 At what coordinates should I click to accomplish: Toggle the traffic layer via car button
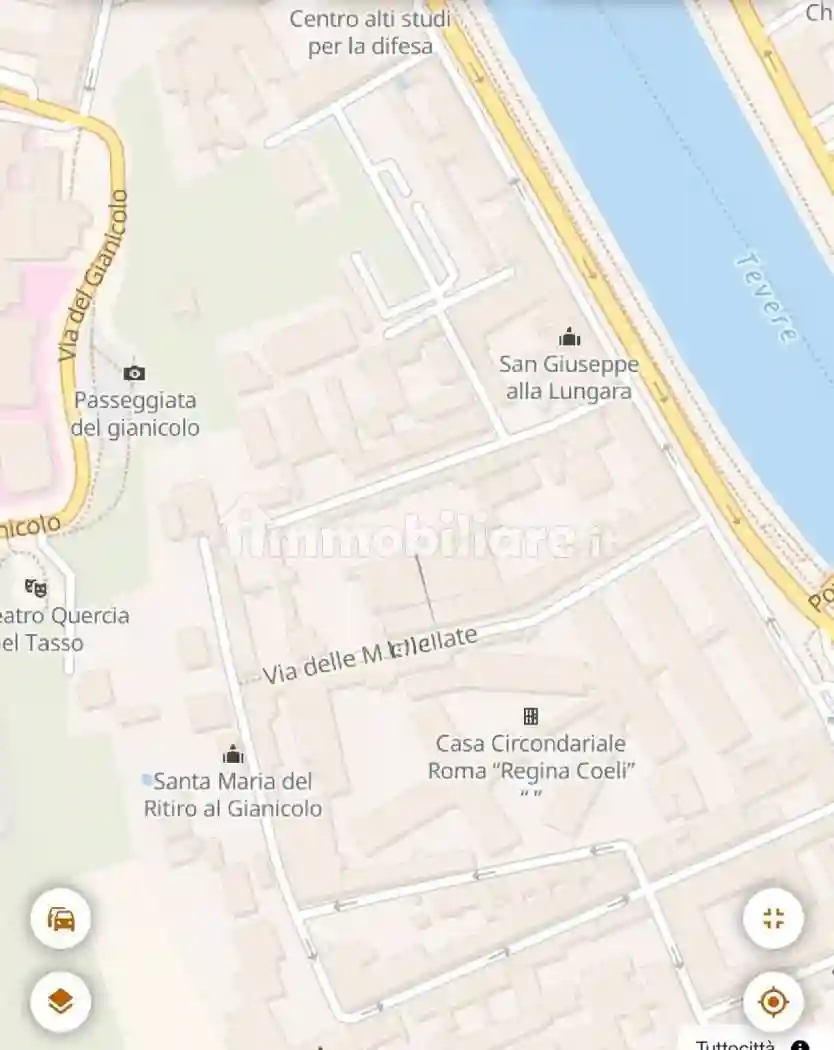(62, 919)
